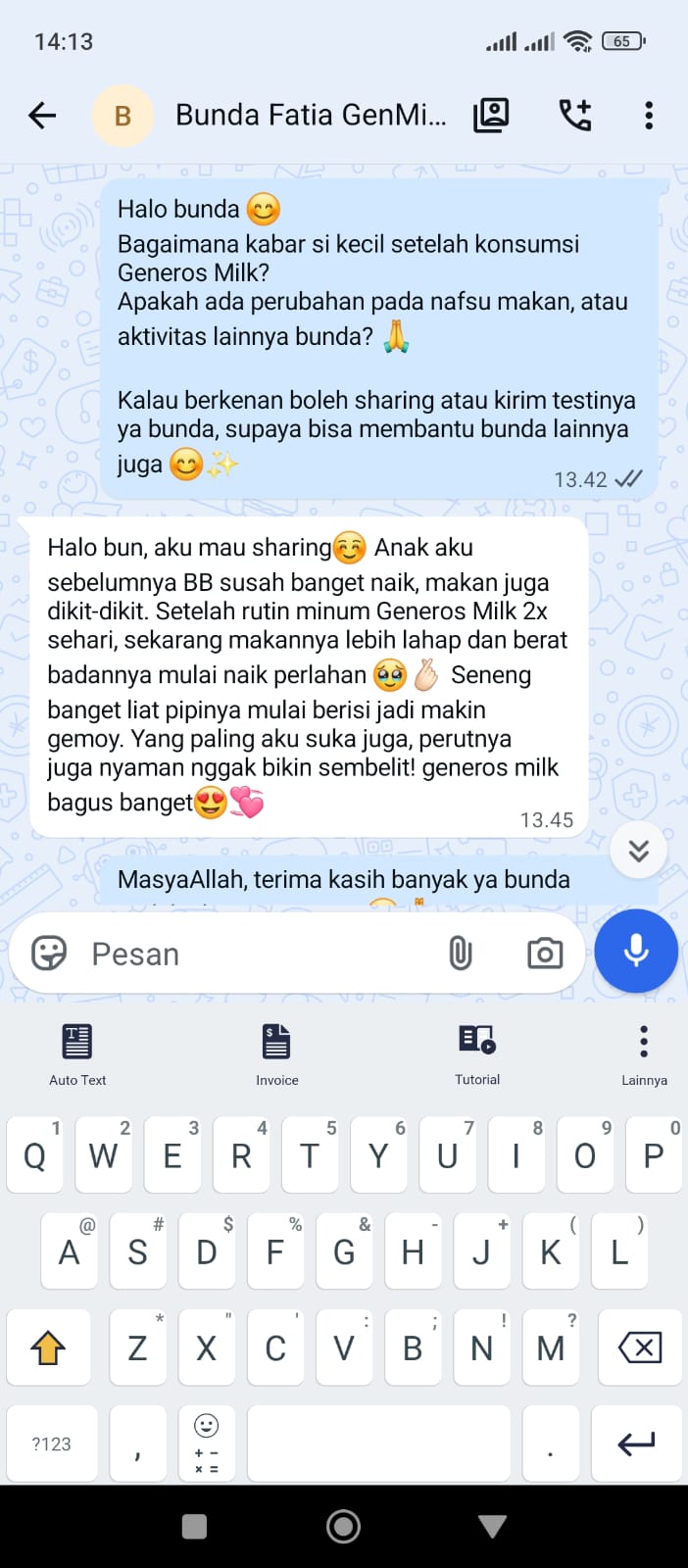Open Auto Text tool
This screenshot has height=1568, width=688.
pos(77,1054)
